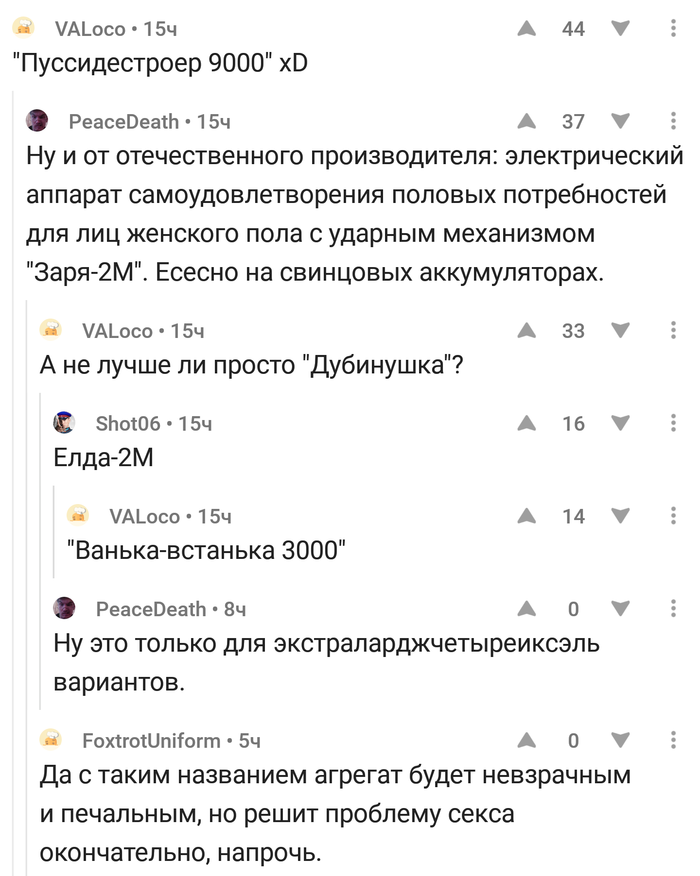The height and width of the screenshot is (876, 700).
Task: Downvote PeaceDeath's "Заря-2М" comment
Action: click(620, 121)
